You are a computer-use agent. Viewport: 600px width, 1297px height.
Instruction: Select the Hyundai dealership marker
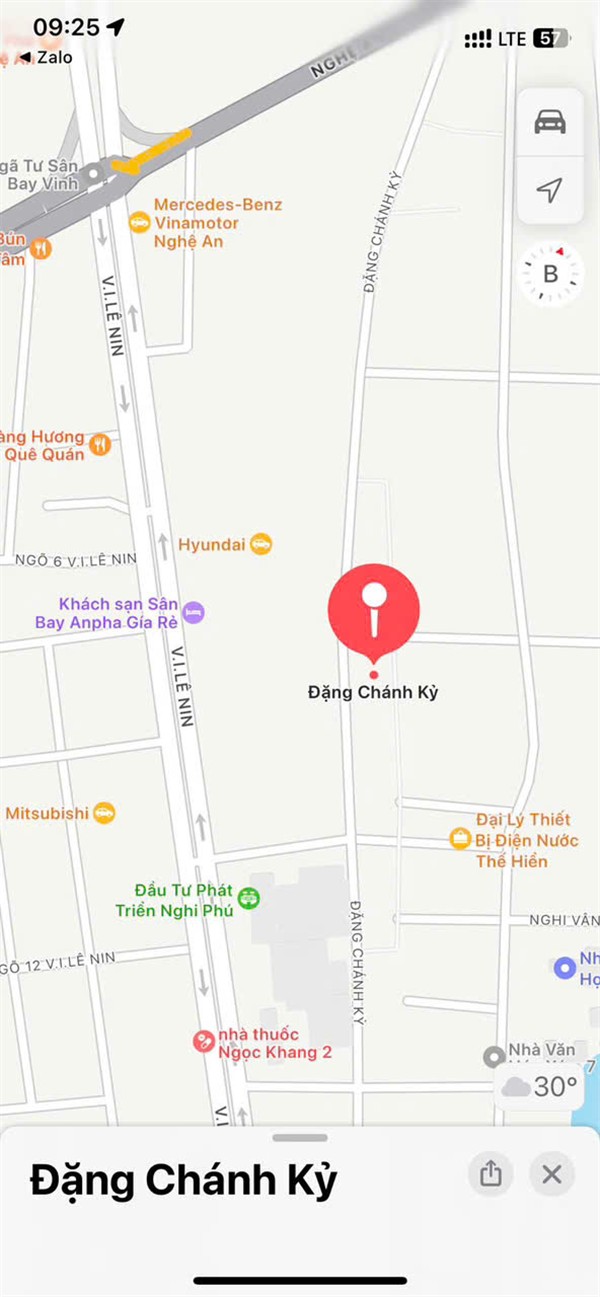click(226, 544)
